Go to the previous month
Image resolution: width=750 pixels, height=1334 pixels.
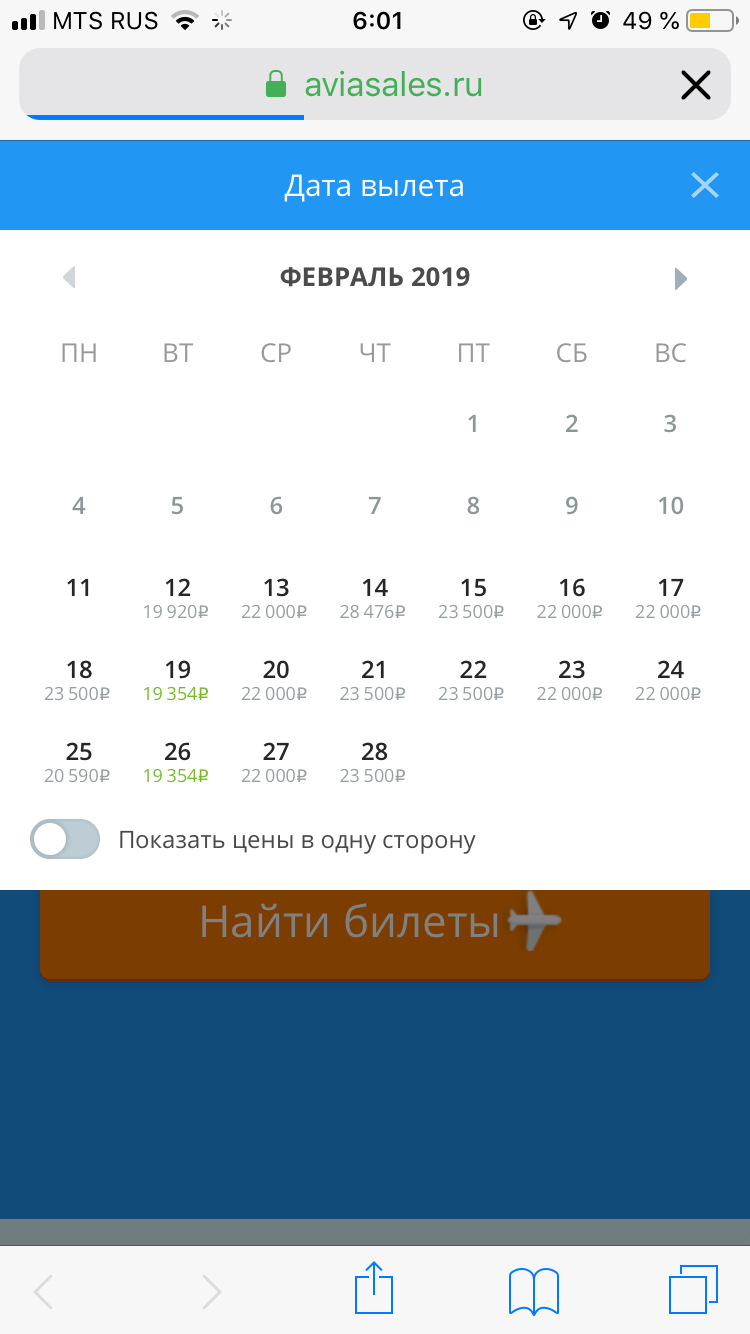pos(69,277)
